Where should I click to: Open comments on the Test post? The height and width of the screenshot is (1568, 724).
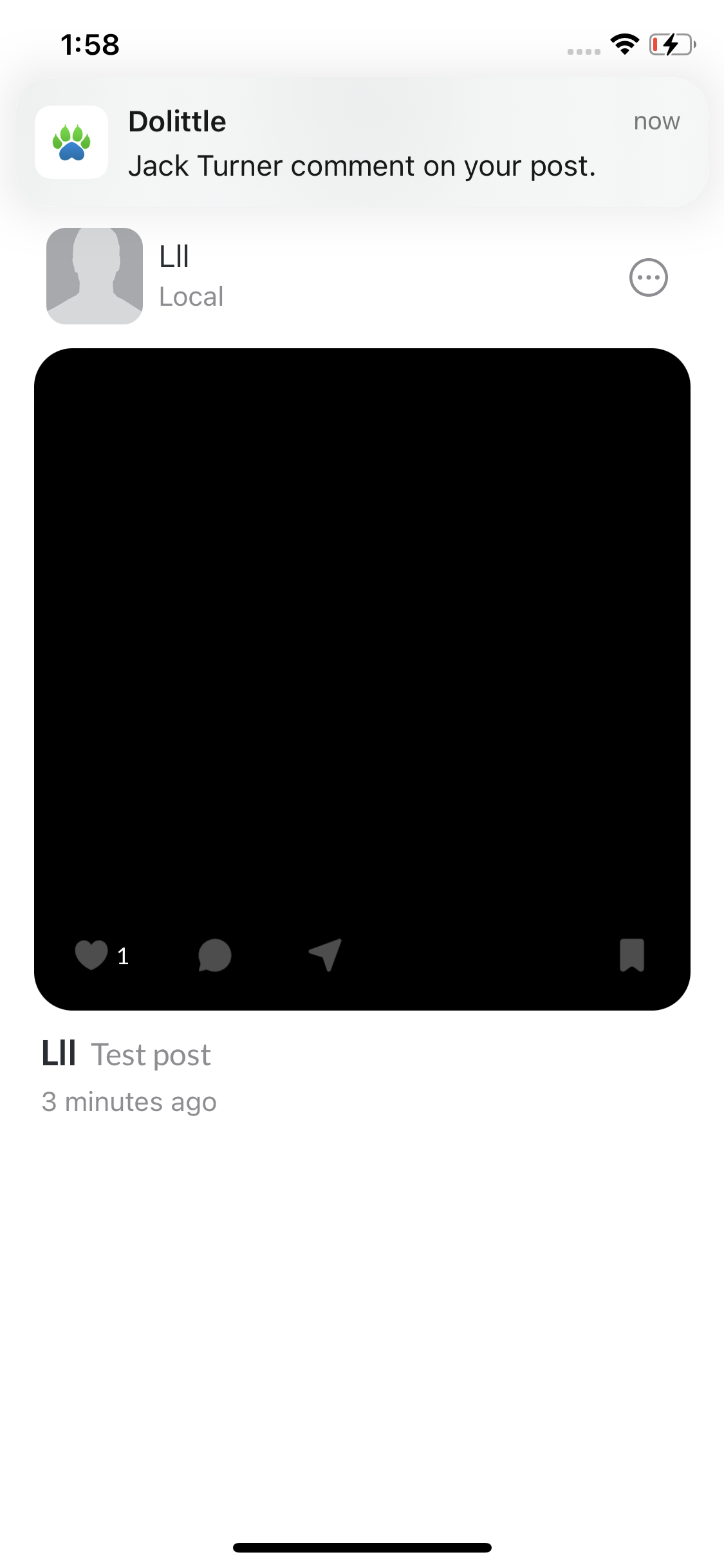click(x=215, y=955)
